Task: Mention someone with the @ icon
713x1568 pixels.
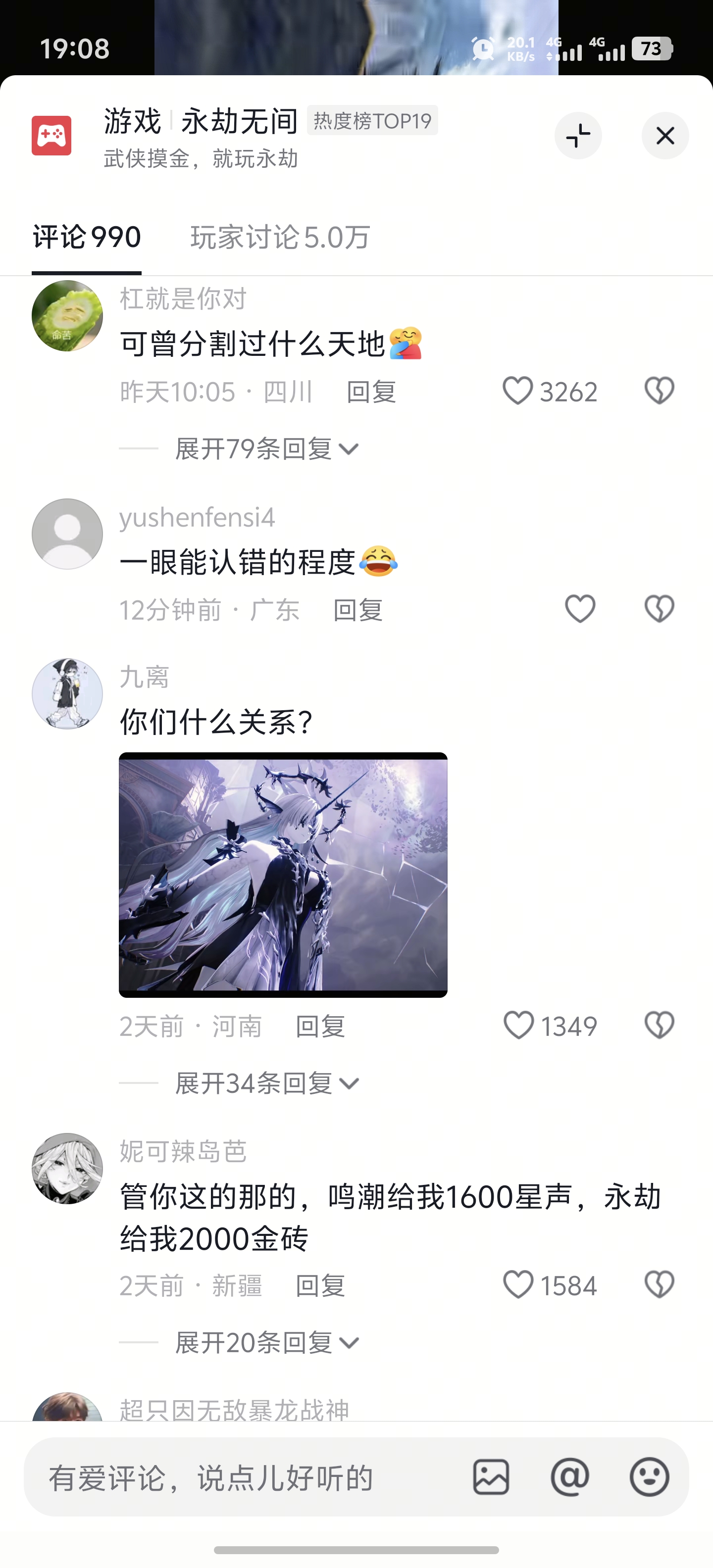Action: point(570,1477)
